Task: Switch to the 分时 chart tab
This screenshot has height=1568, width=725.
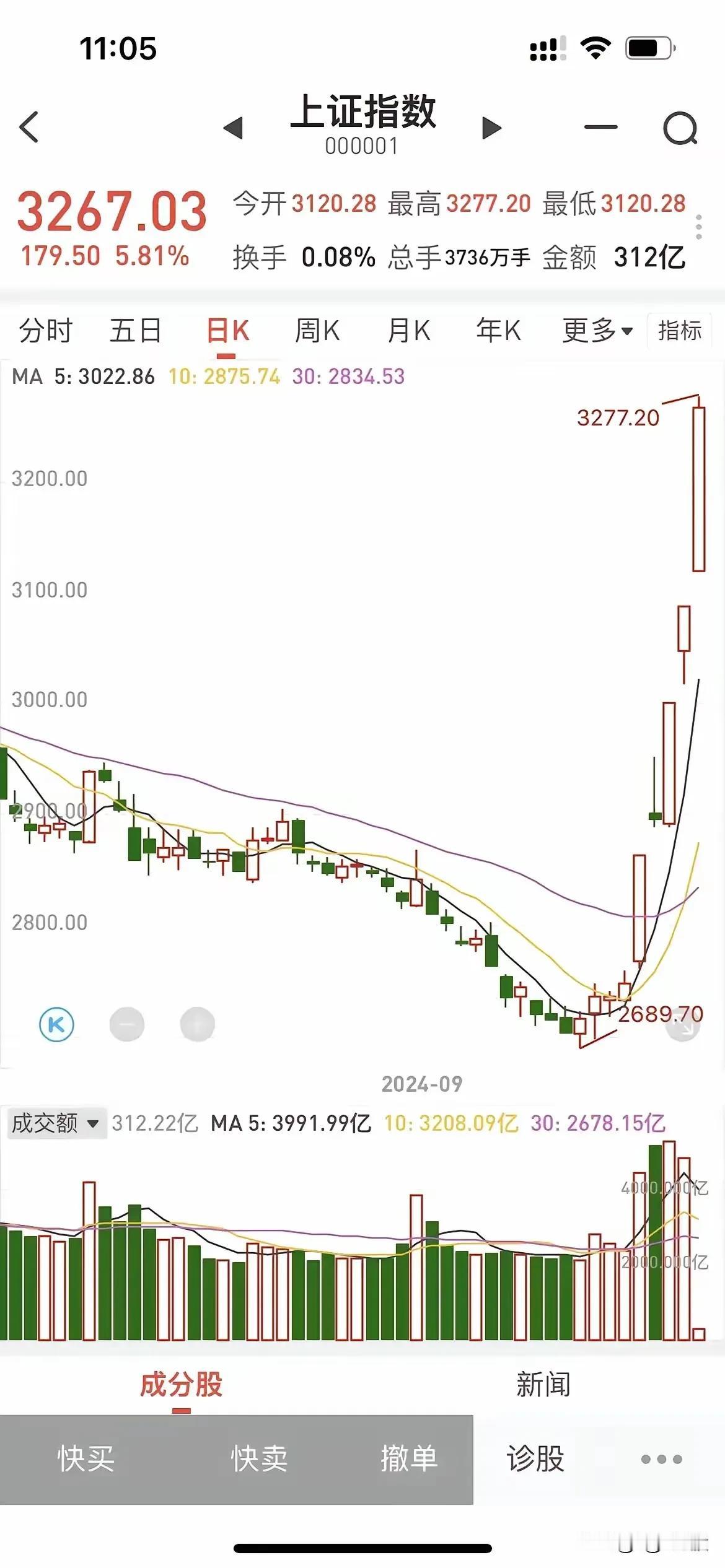Action: pos(46,331)
